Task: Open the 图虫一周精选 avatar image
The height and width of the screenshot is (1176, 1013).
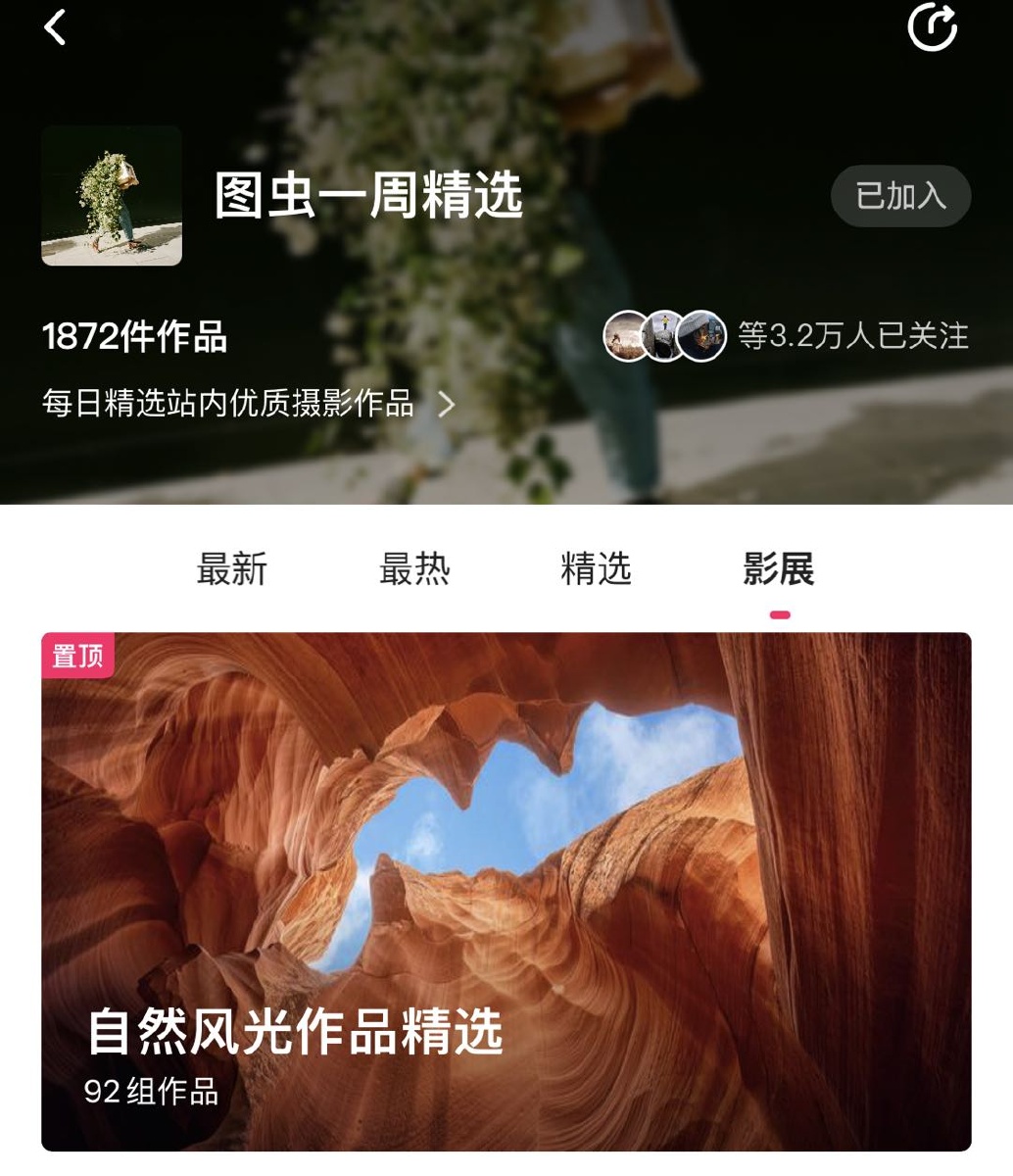Action: (112, 196)
